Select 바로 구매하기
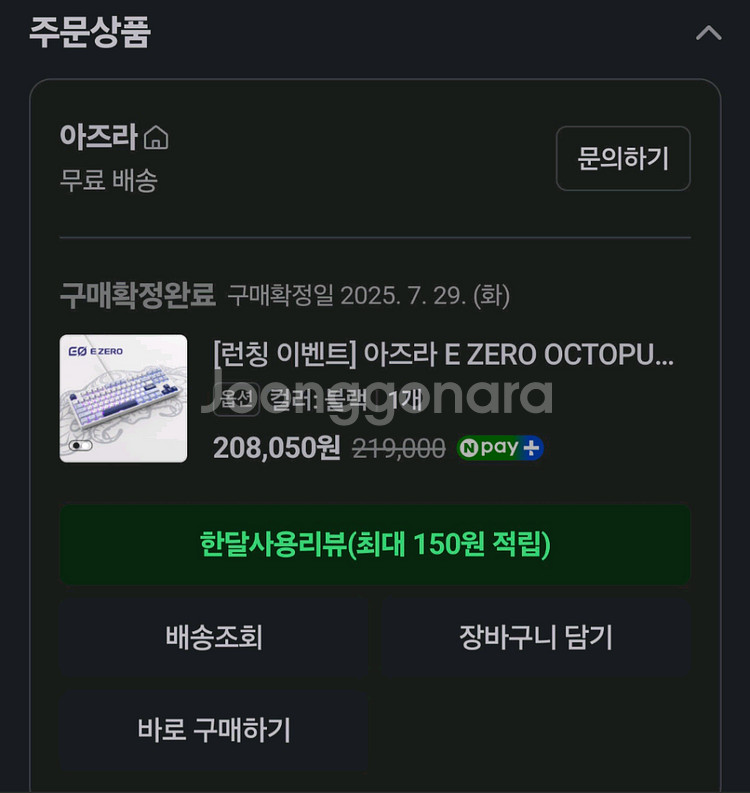 click(213, 729)
